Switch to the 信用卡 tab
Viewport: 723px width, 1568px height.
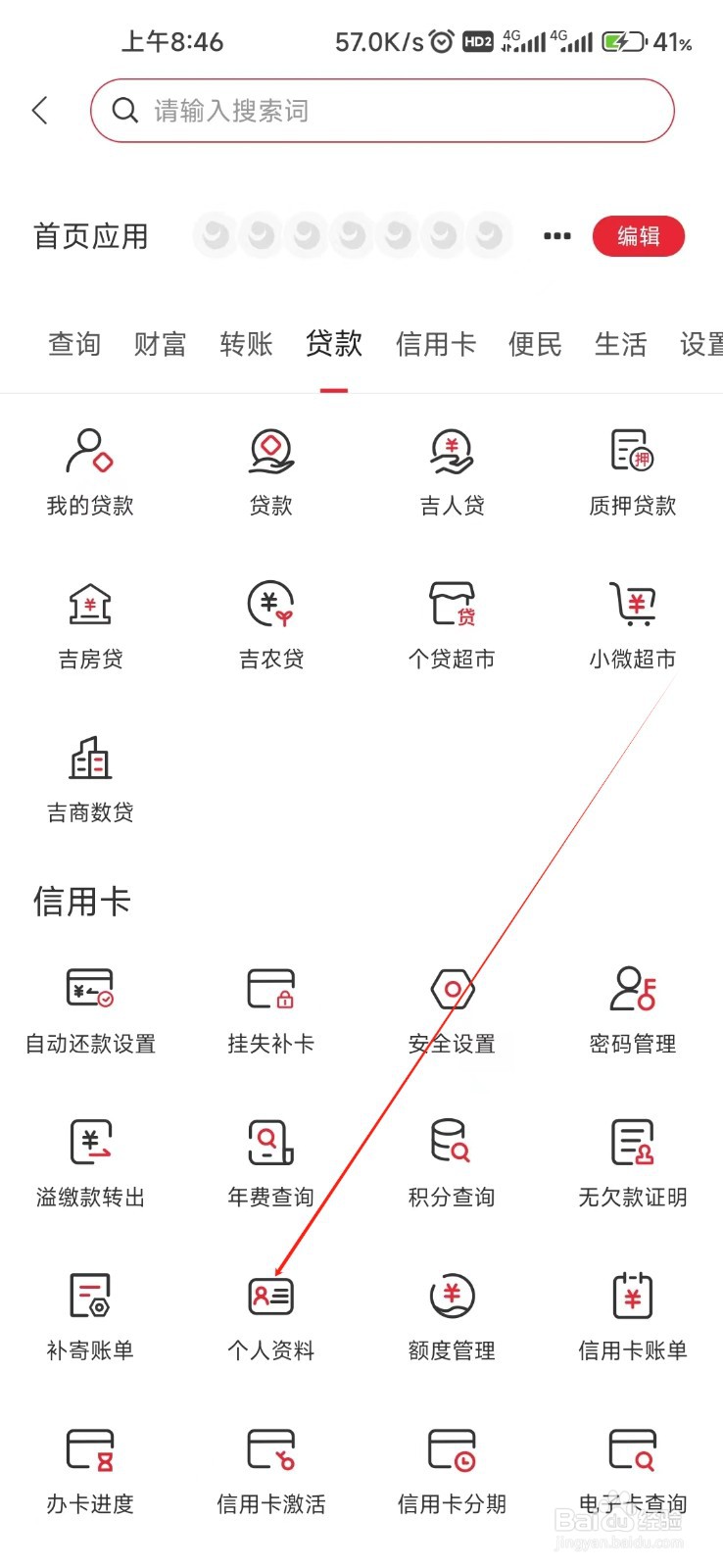coord(435,344)
